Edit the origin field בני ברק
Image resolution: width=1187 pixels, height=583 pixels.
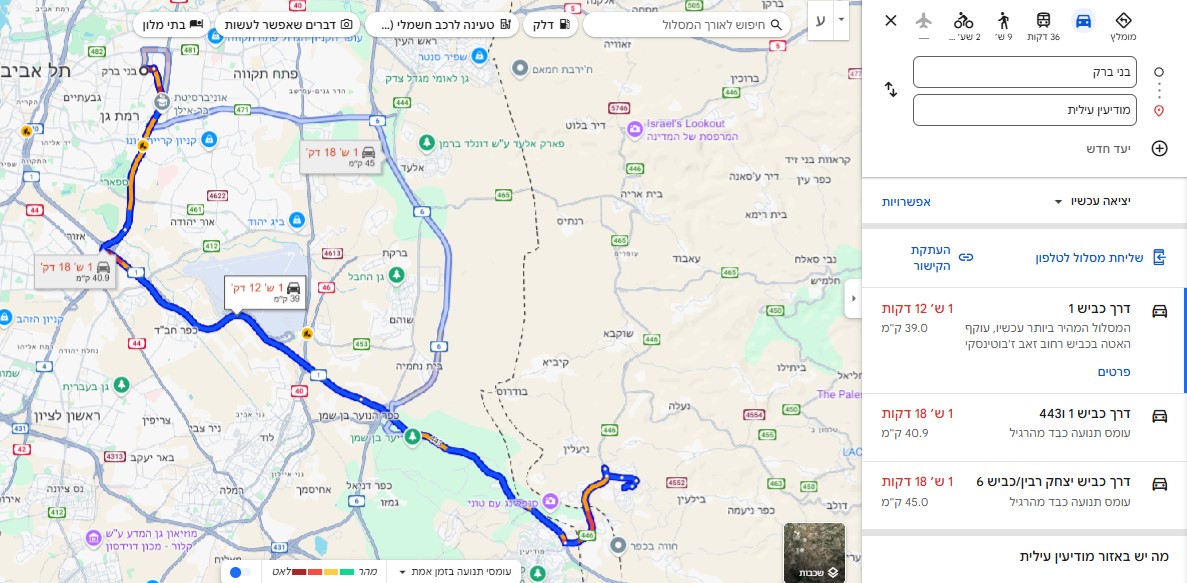pos(1024,72)
